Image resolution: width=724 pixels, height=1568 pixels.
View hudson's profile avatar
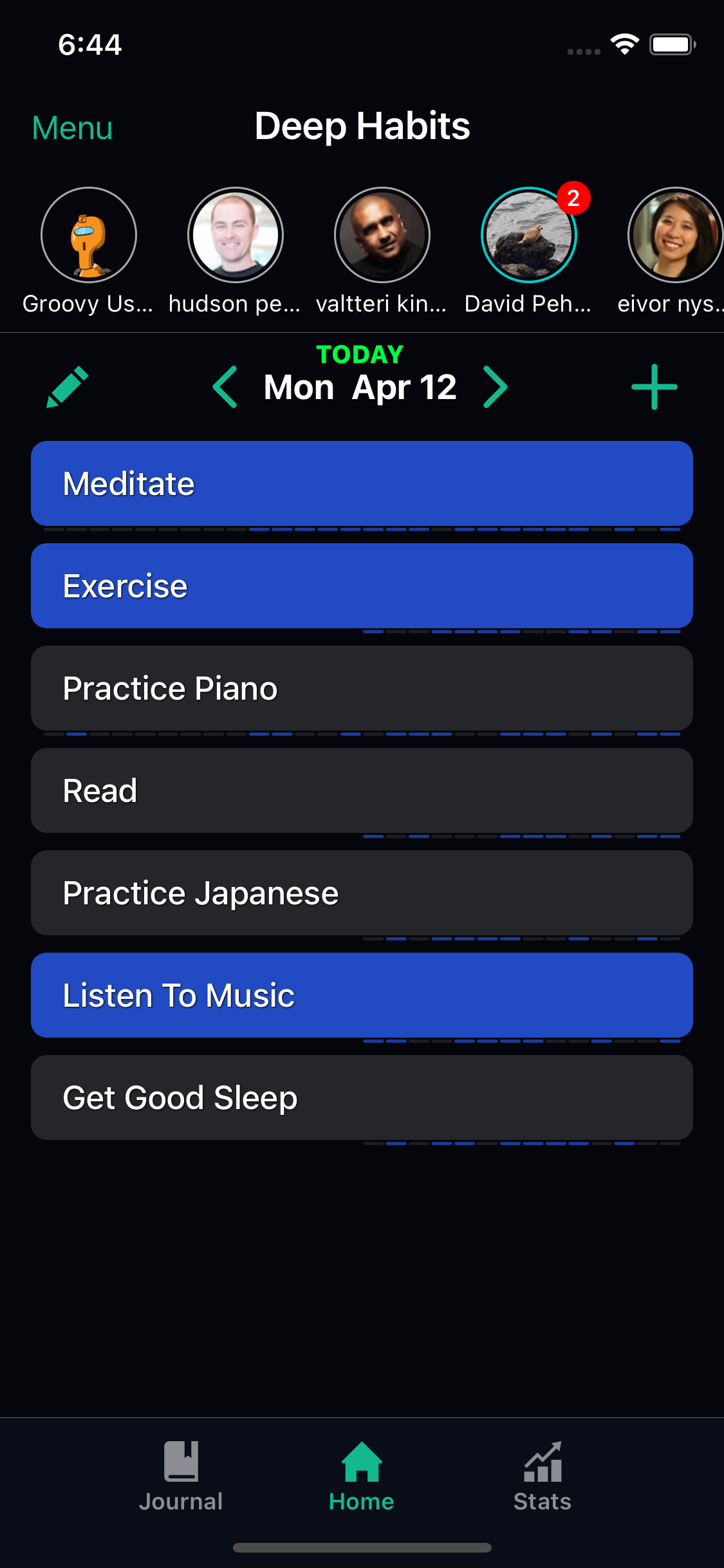pyautogui.click(x=236, y=235)
